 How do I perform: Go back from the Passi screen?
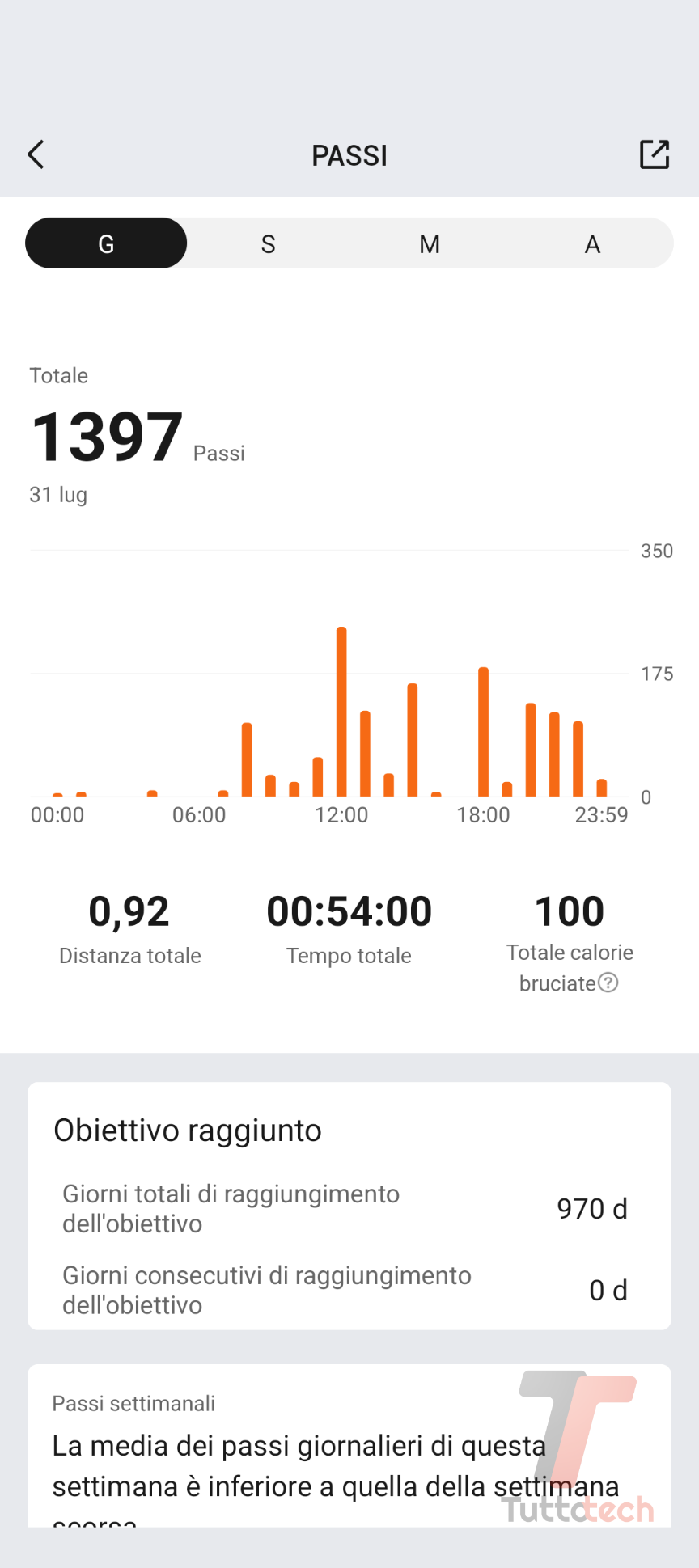[x=36, y=154]
